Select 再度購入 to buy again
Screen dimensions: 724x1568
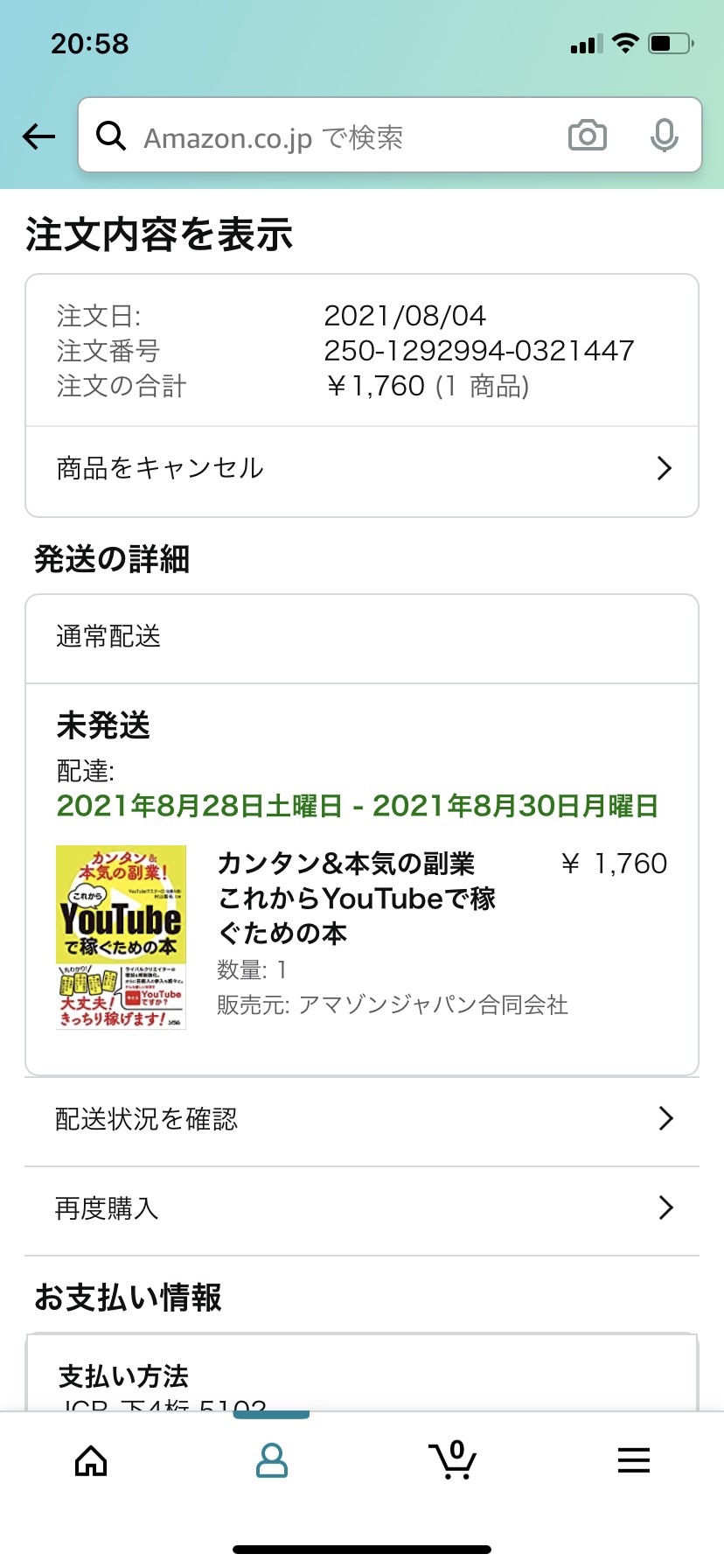pyautogui.click(x=362, y=1208)
